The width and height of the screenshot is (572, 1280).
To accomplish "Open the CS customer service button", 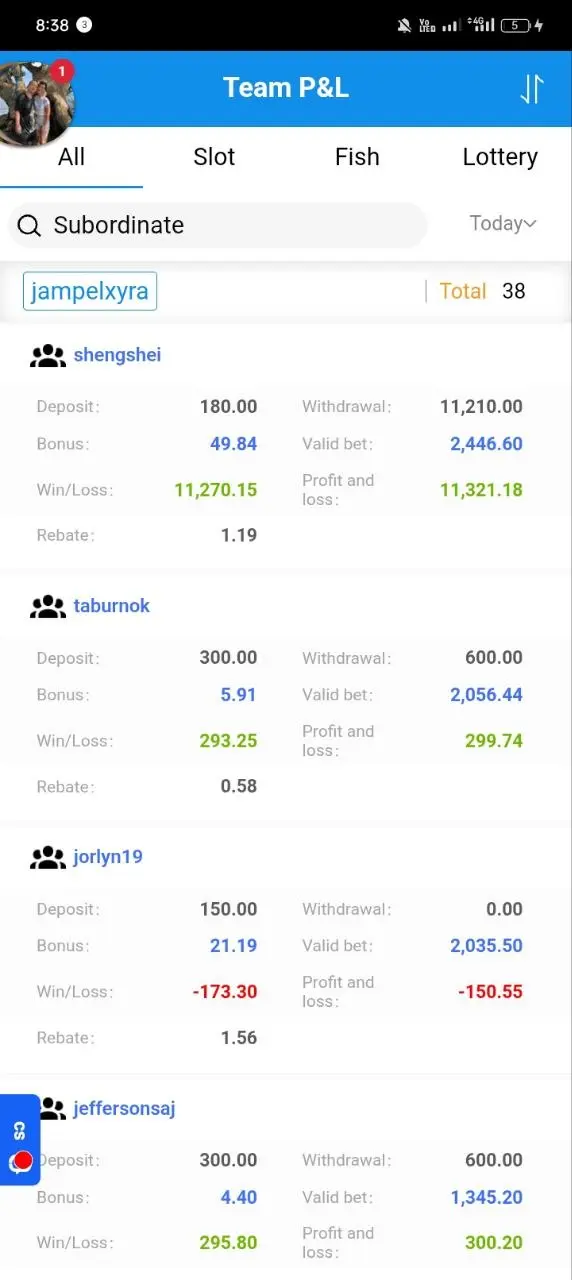I will click(20, 1140).
